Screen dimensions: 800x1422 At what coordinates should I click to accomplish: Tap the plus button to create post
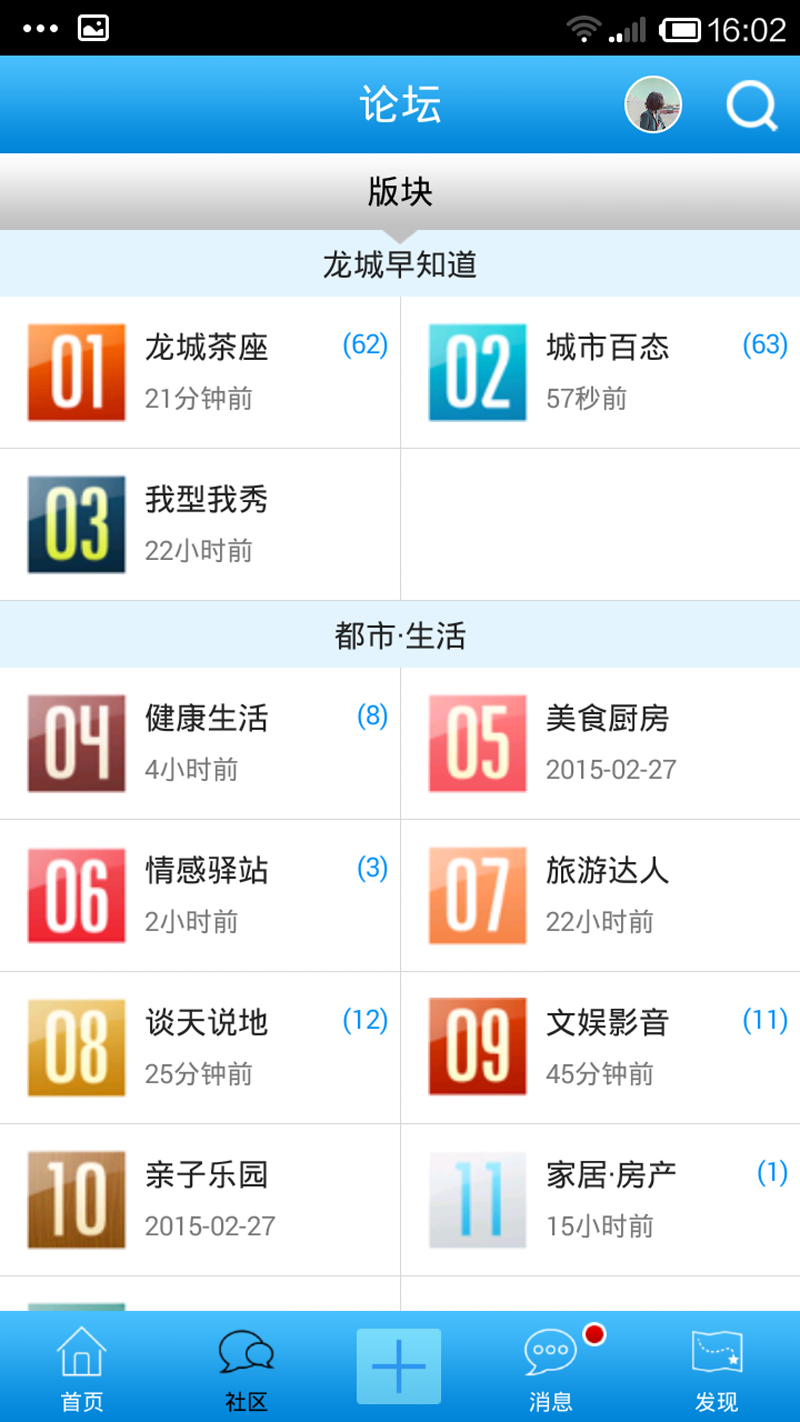[399, 1366]
